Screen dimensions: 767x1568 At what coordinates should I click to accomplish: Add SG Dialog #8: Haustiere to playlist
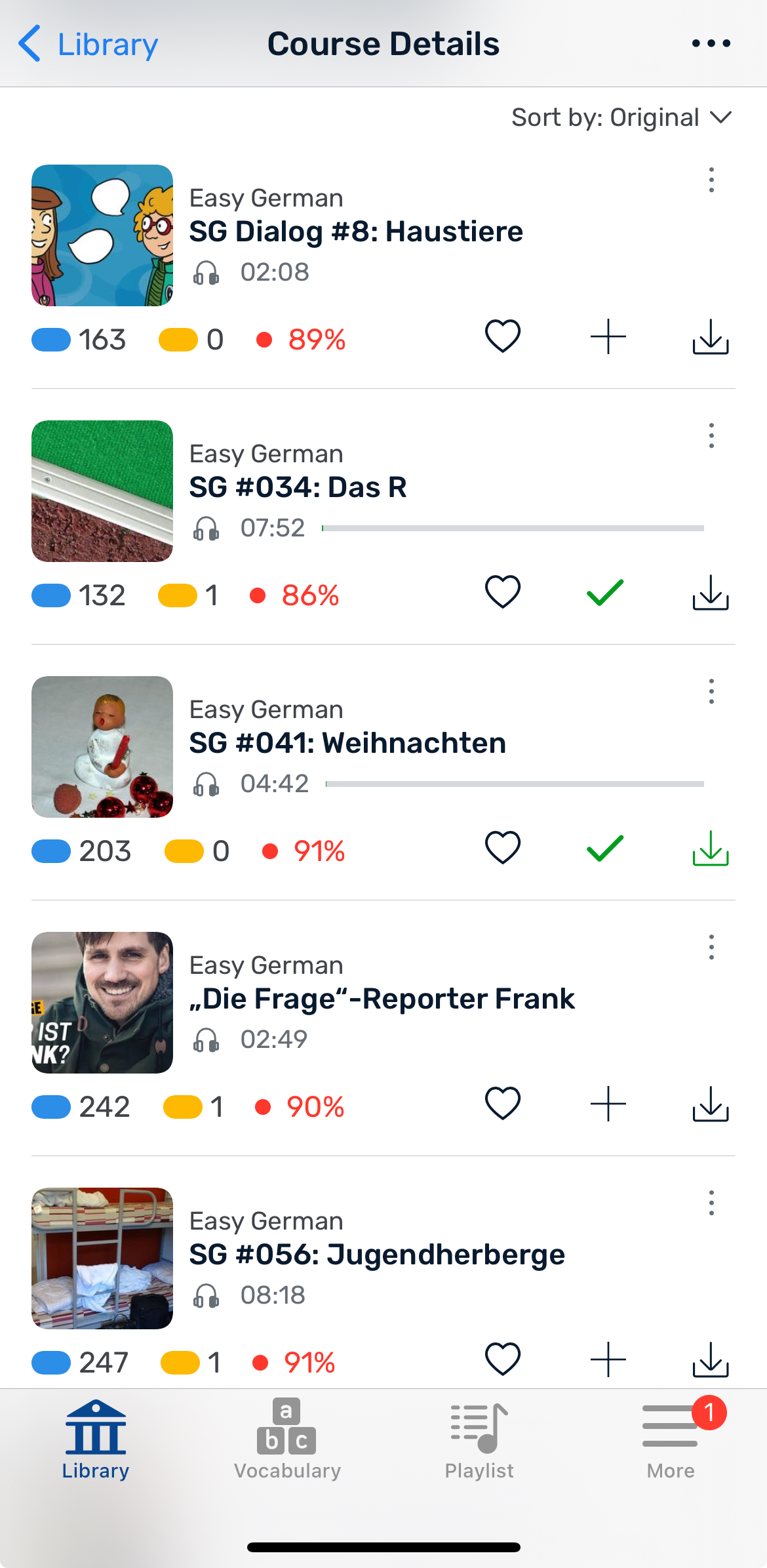(x=608, y=337)
